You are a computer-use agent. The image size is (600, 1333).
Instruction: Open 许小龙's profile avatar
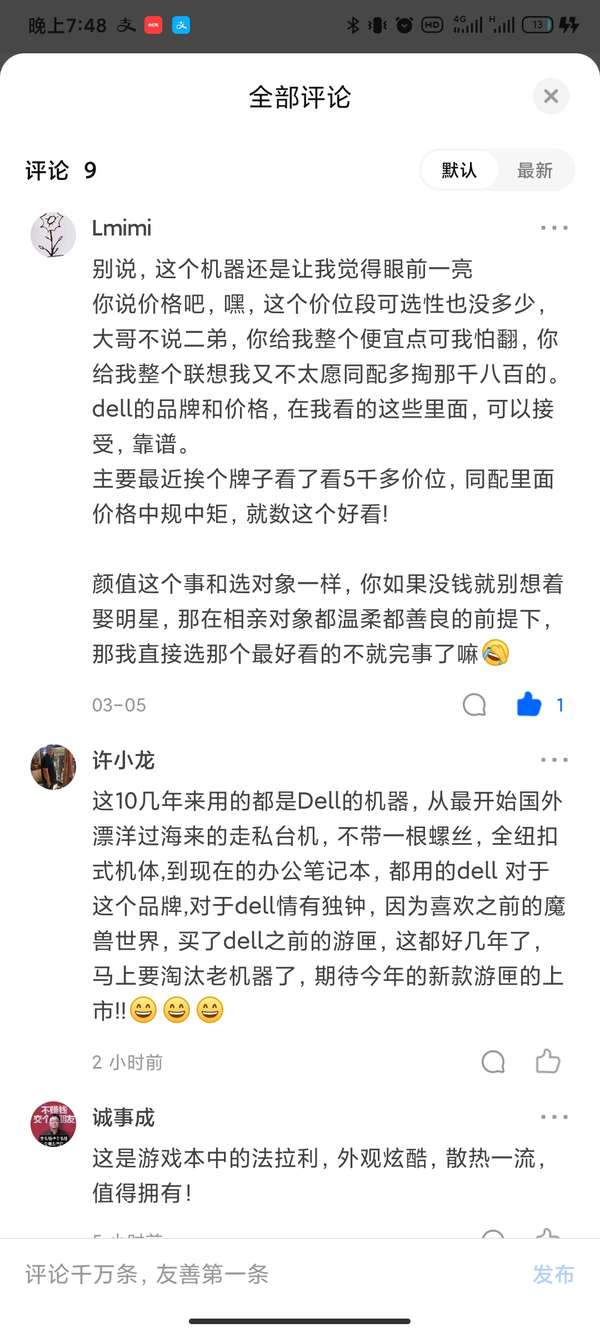53,767
